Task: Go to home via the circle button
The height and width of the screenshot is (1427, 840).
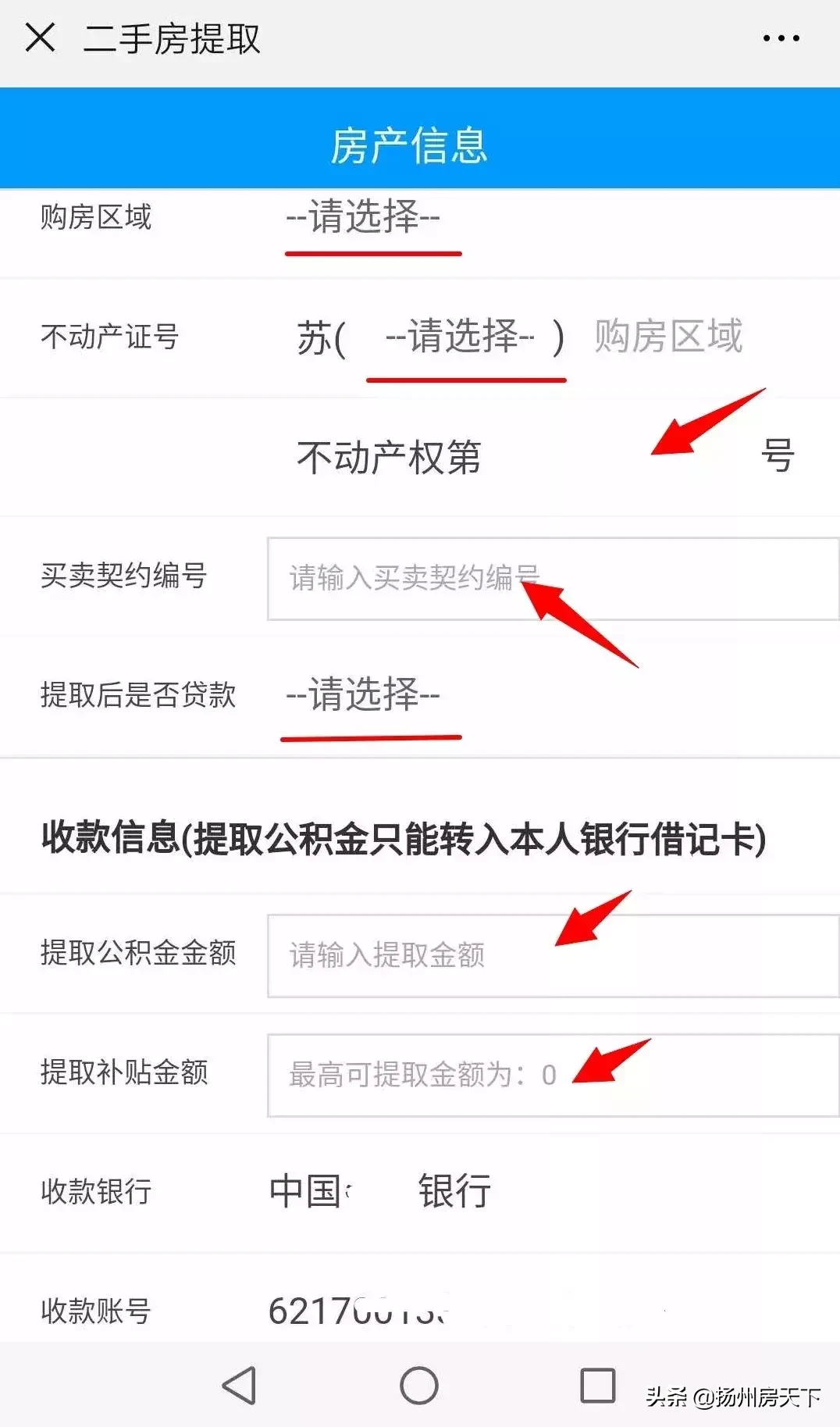Action: pos(419,1385)
